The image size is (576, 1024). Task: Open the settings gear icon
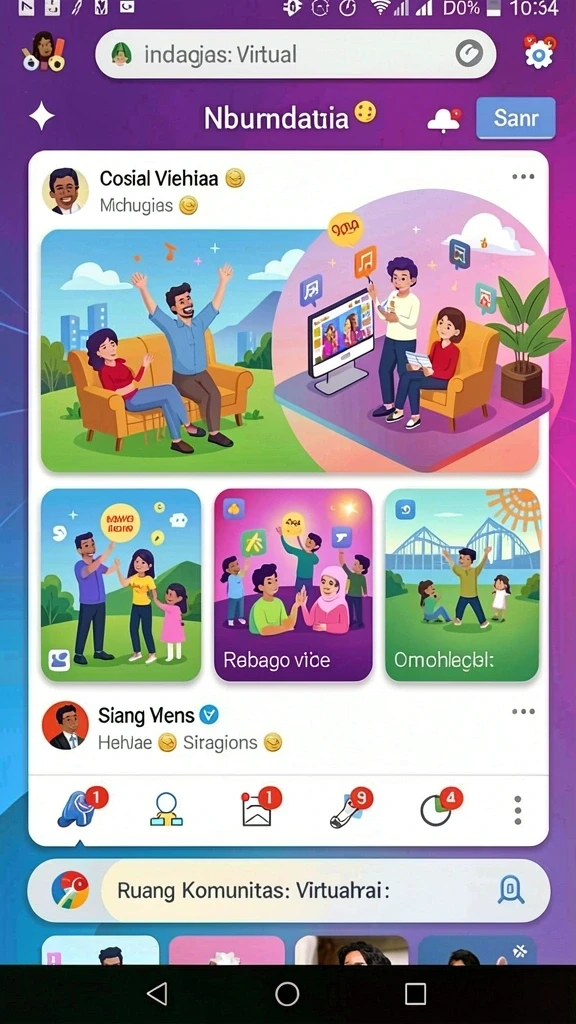(x=539, y=54)
